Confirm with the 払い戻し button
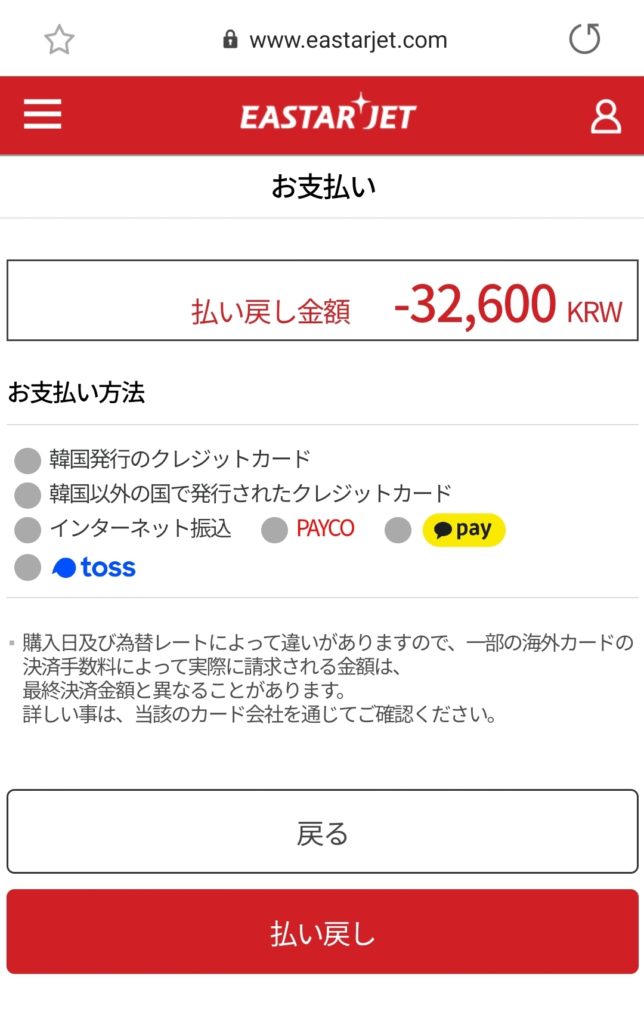 pyautogui.click(x=322, y=933)
